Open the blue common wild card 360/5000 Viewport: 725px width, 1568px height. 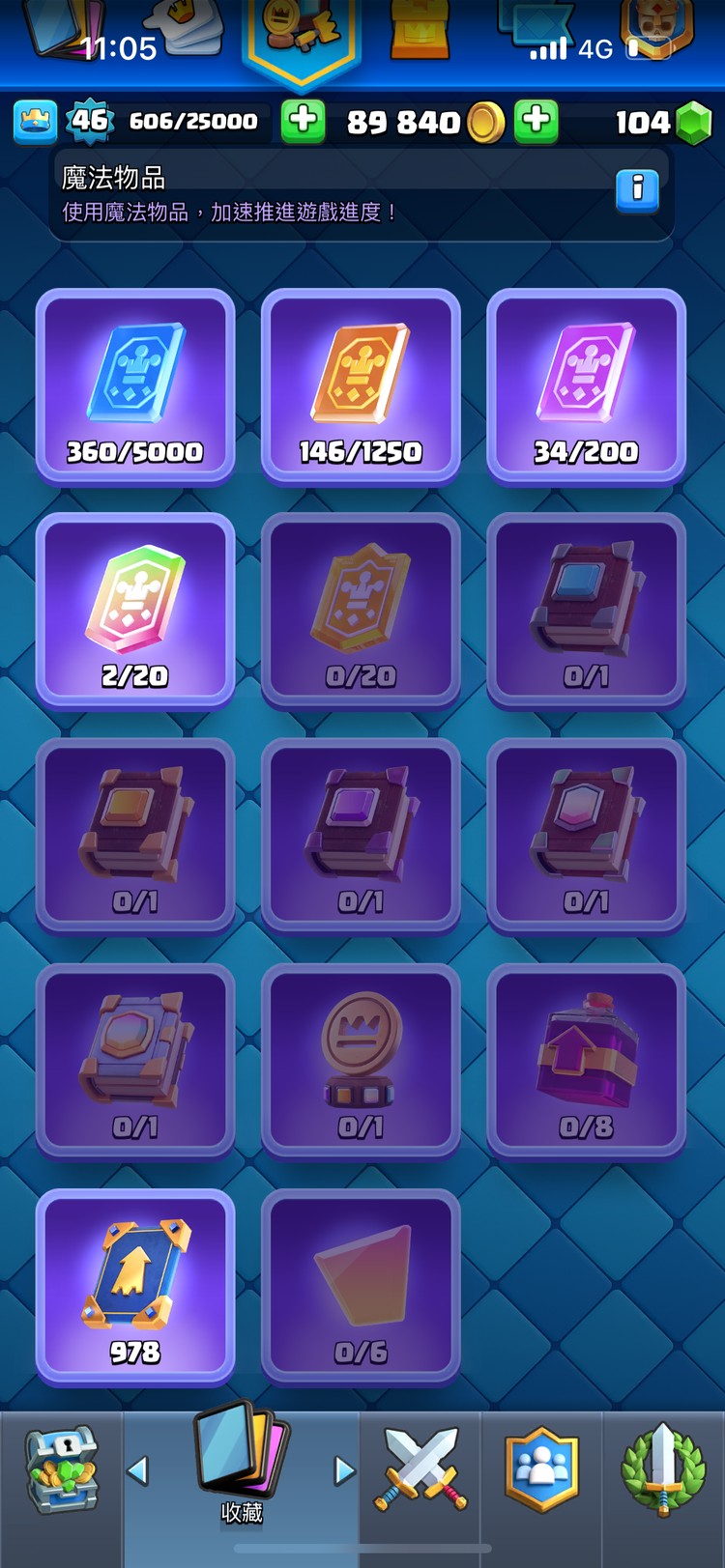[x=135, y=385]
